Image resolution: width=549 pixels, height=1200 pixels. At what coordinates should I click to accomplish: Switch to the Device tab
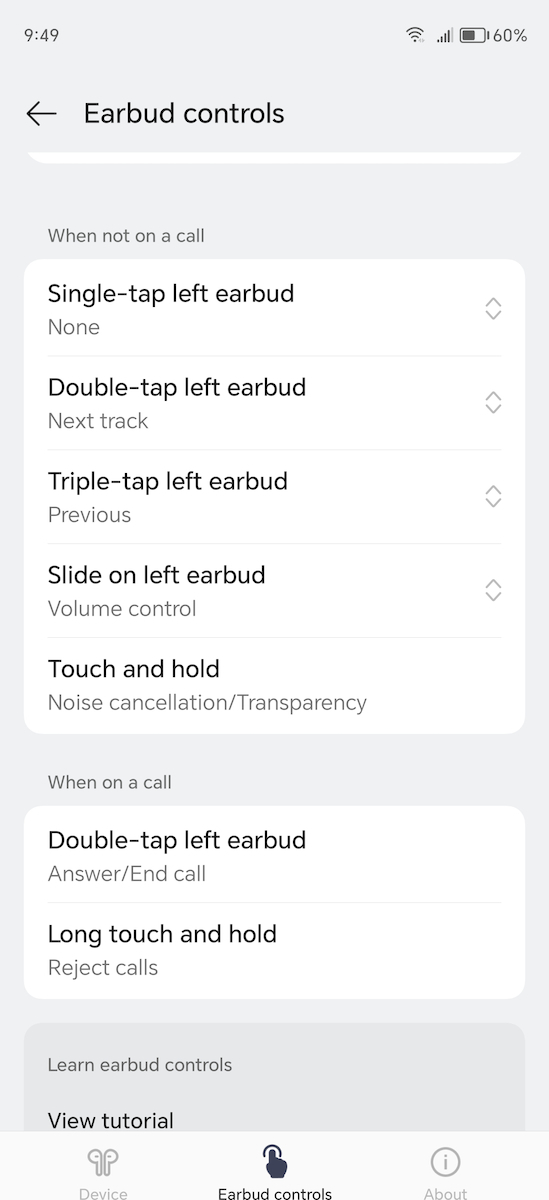103,1170
